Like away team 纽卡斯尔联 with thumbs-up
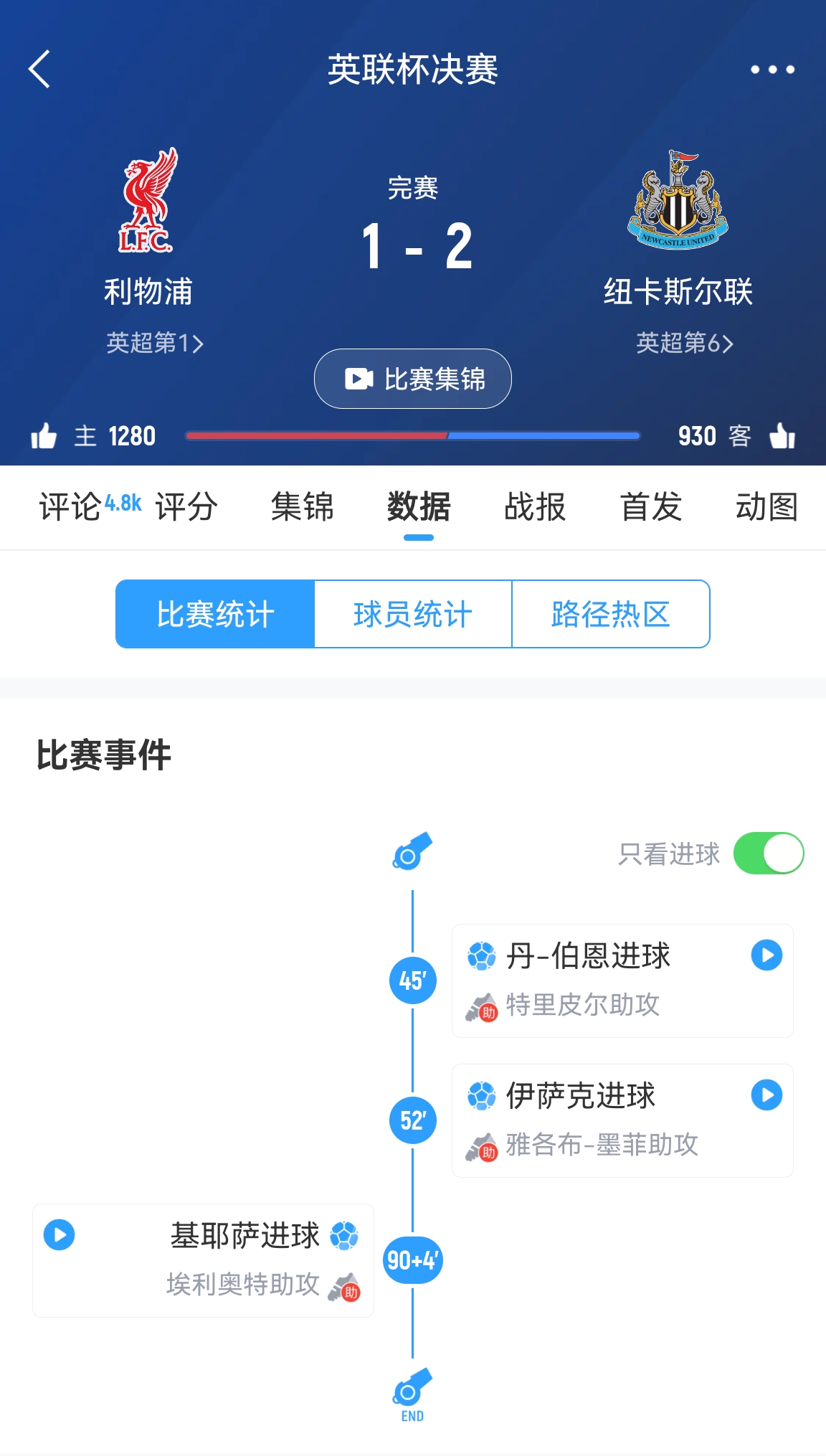This screenshot has height=1456, width=826. click(782, 436)
